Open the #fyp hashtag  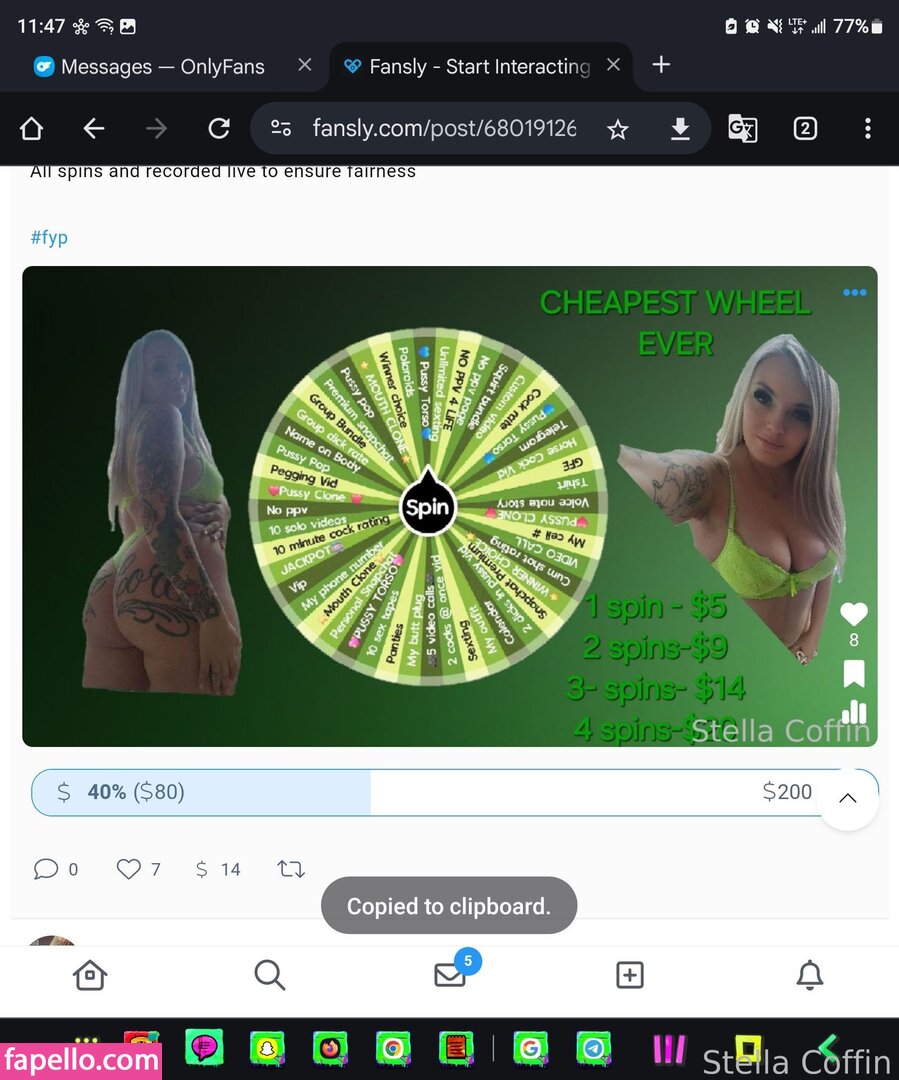49,237
